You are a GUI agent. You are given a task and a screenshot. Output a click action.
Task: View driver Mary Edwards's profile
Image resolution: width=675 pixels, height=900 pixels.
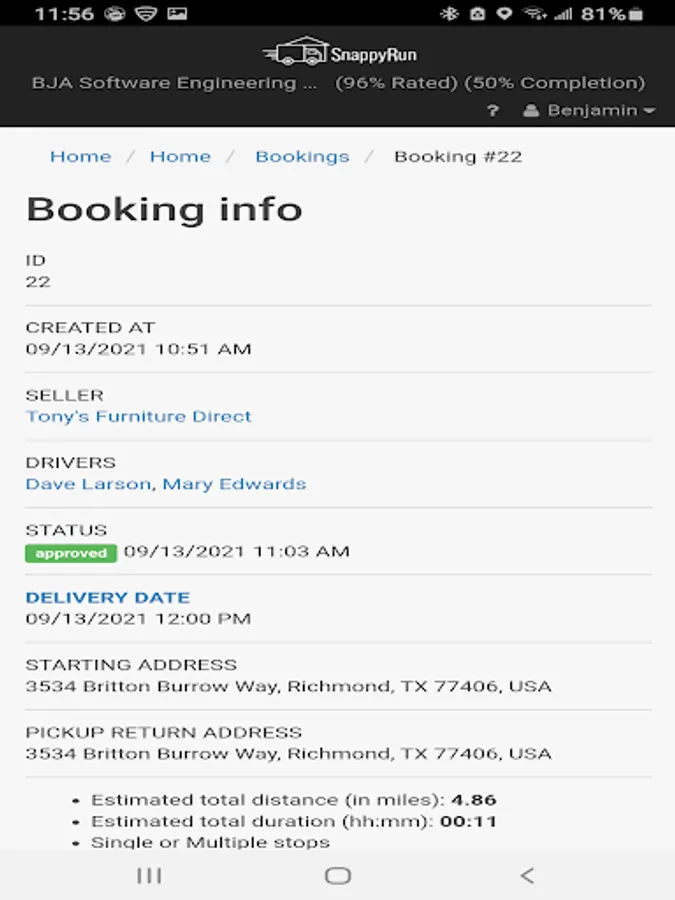(235, 484)
